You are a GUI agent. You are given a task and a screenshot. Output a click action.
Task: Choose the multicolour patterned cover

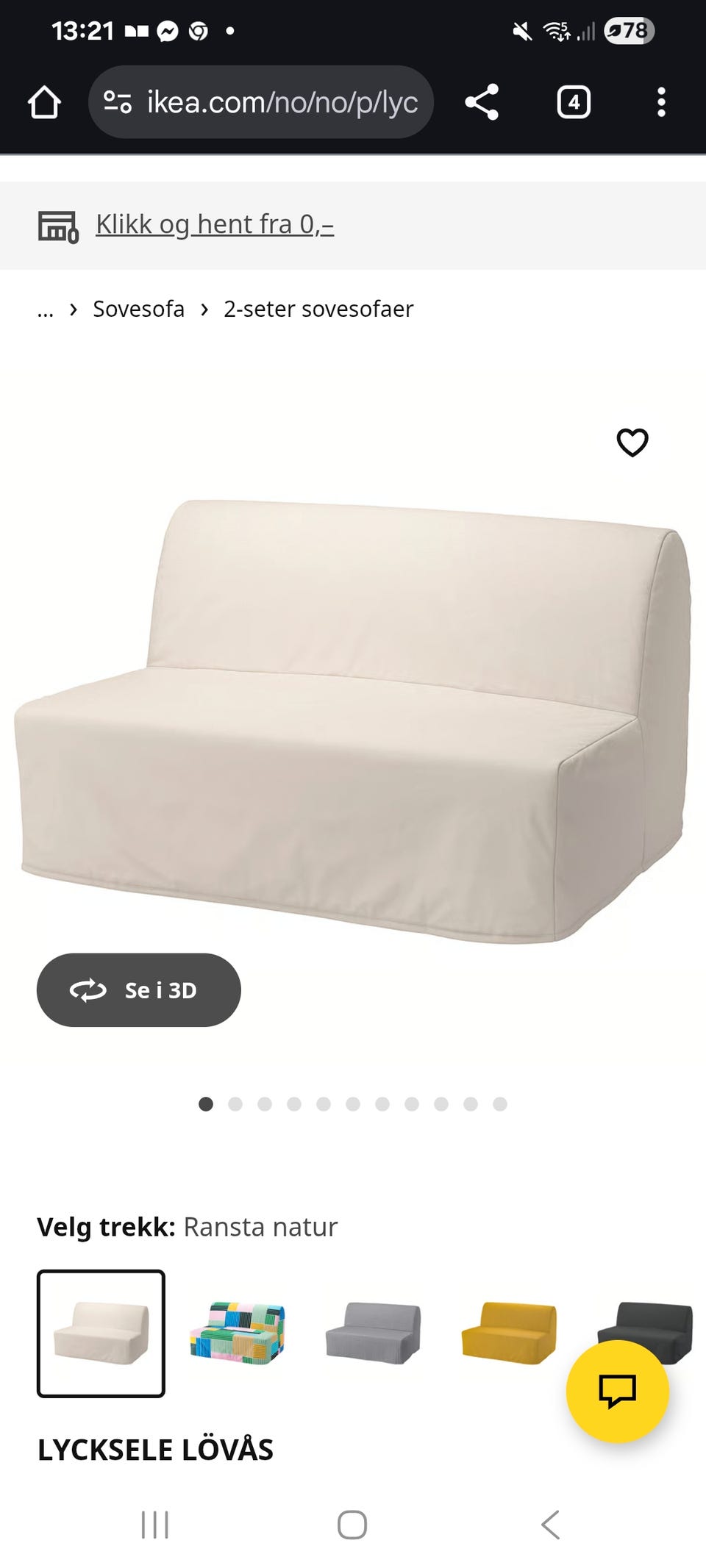point(238,1333)
